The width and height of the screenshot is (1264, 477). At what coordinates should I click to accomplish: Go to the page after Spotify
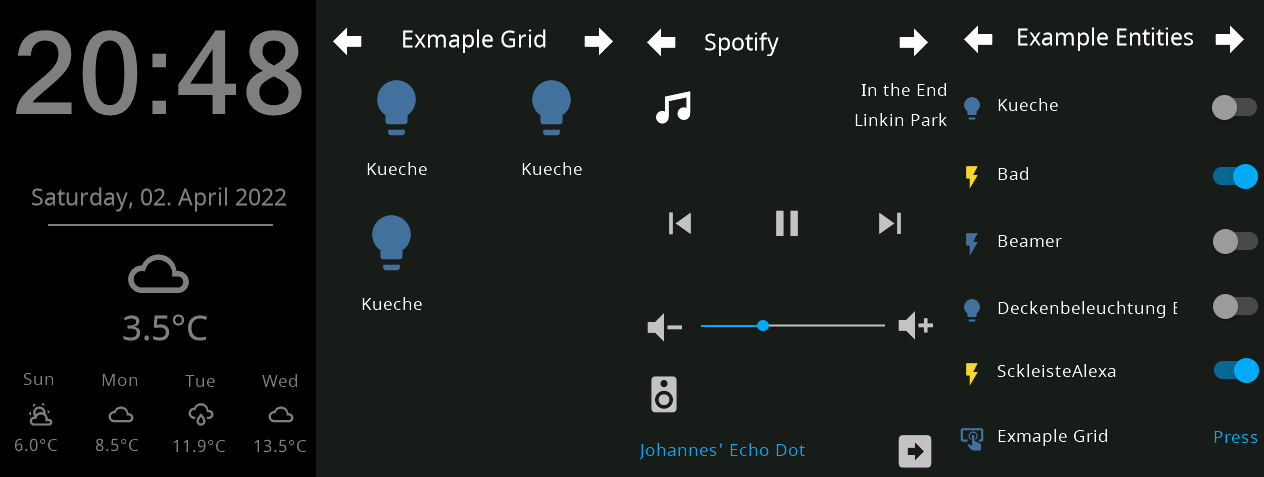point(913,43)
